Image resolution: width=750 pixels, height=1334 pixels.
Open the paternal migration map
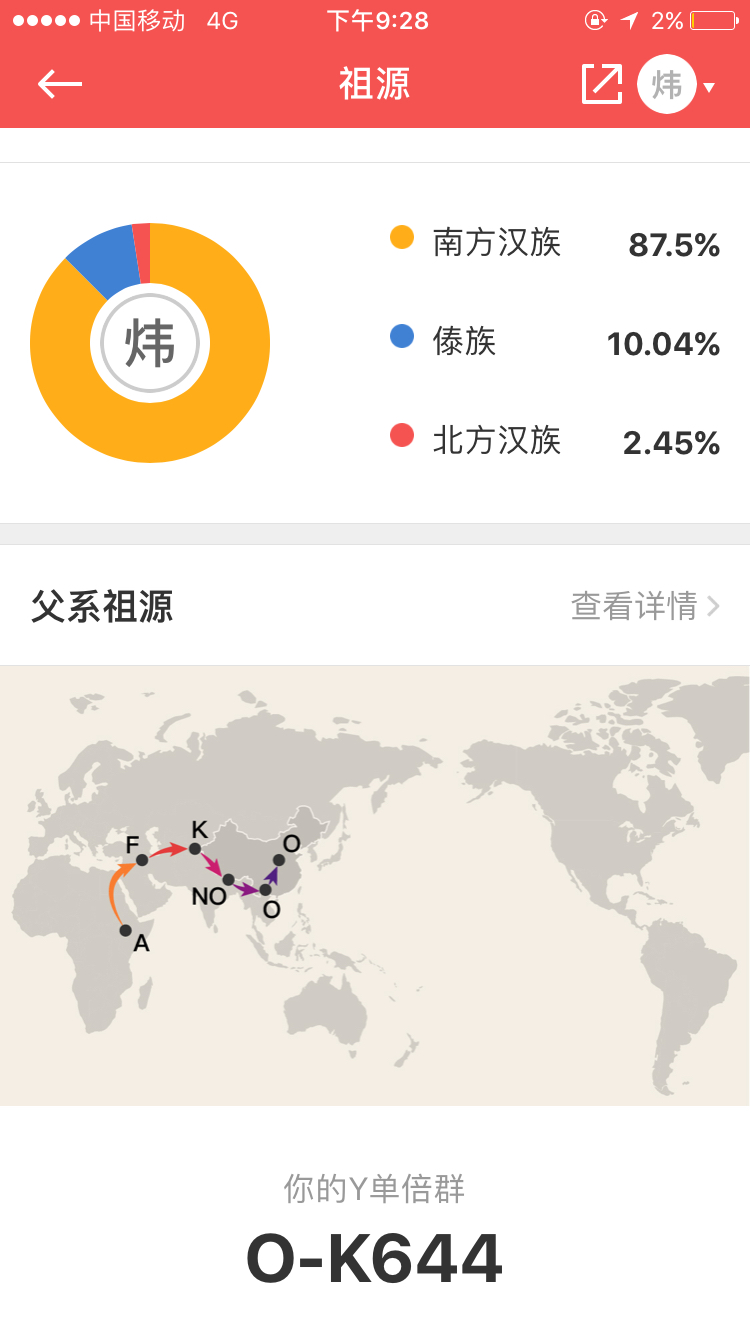pos(375,885)
